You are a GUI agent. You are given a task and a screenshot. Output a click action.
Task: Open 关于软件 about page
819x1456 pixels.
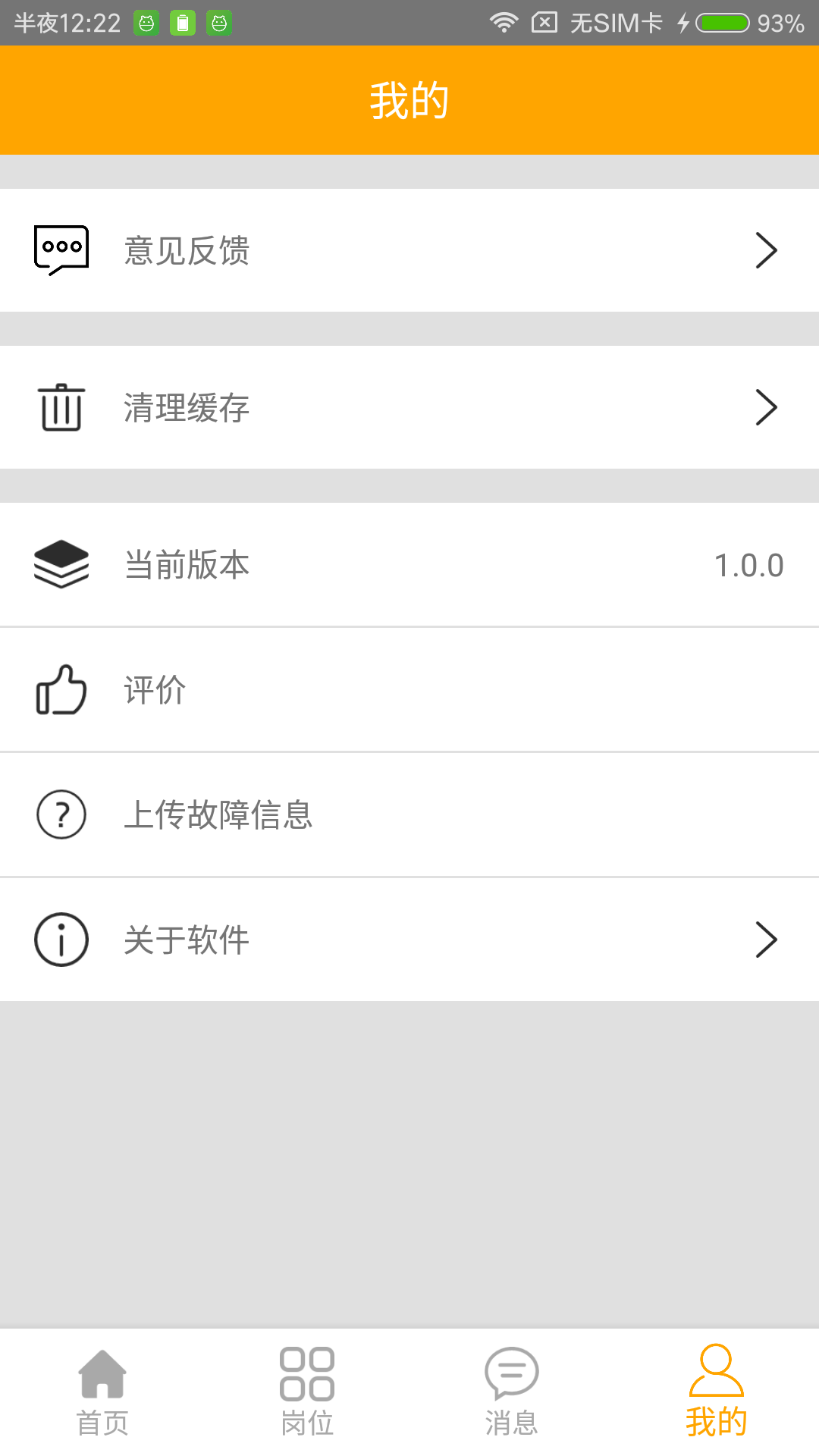(409, 940)
